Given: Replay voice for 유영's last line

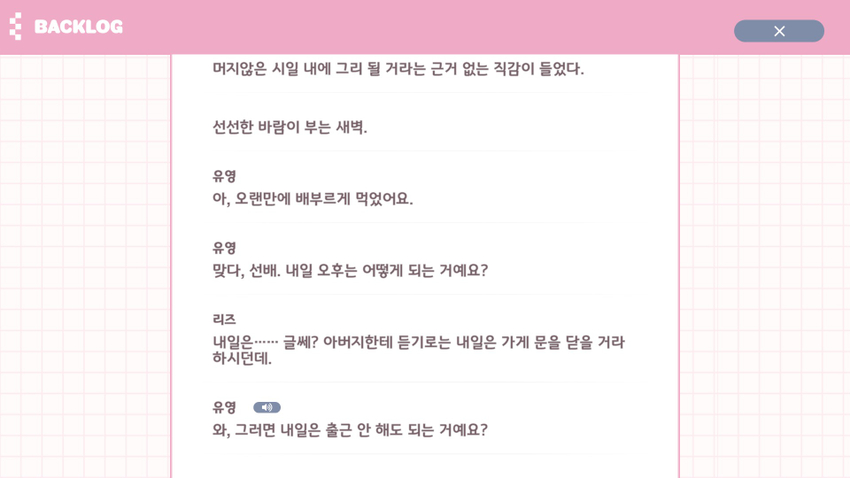Looking at the screenshot, I should (x=266, y=408).
